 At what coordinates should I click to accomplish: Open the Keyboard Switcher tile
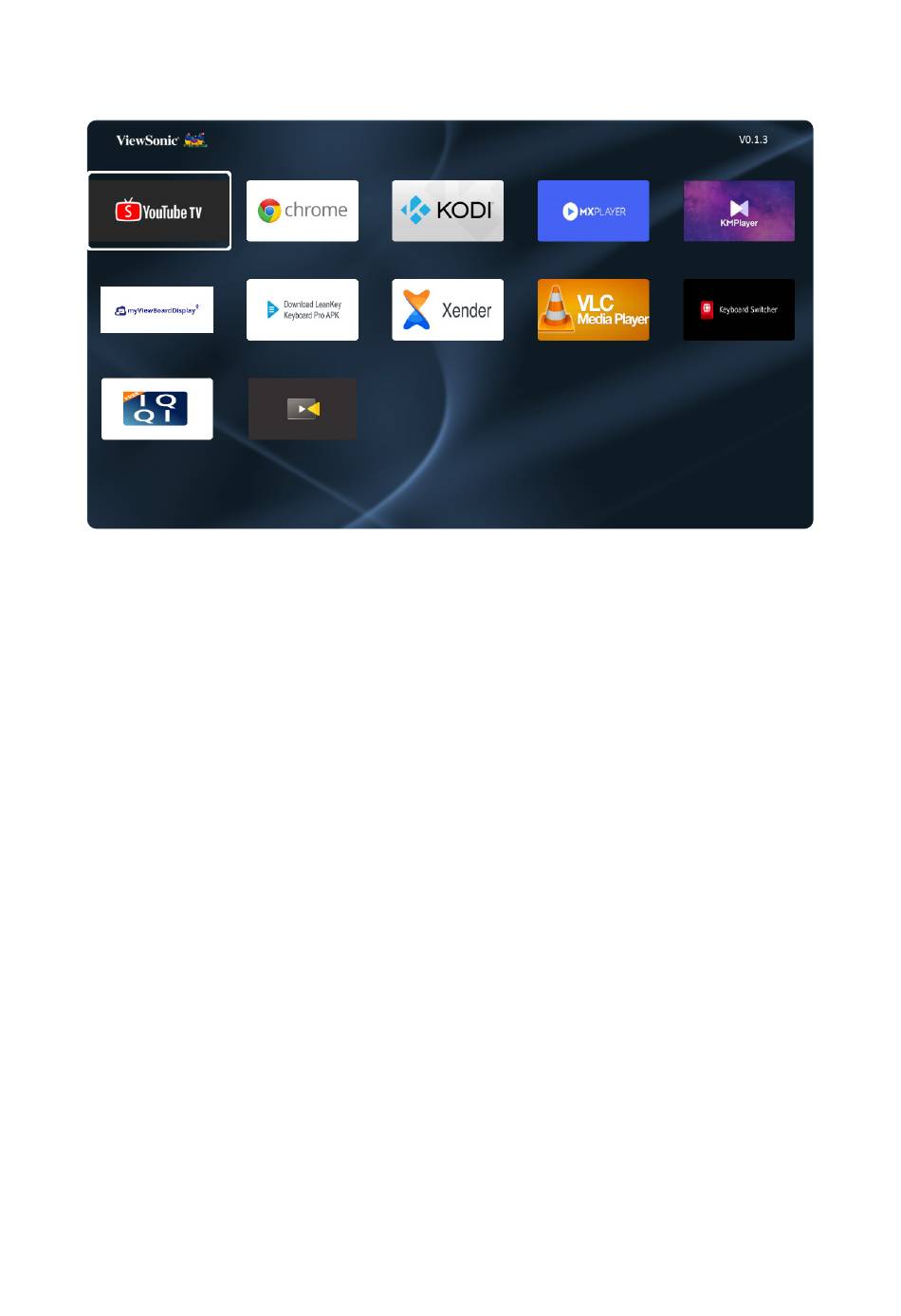[x=739, y=309]
